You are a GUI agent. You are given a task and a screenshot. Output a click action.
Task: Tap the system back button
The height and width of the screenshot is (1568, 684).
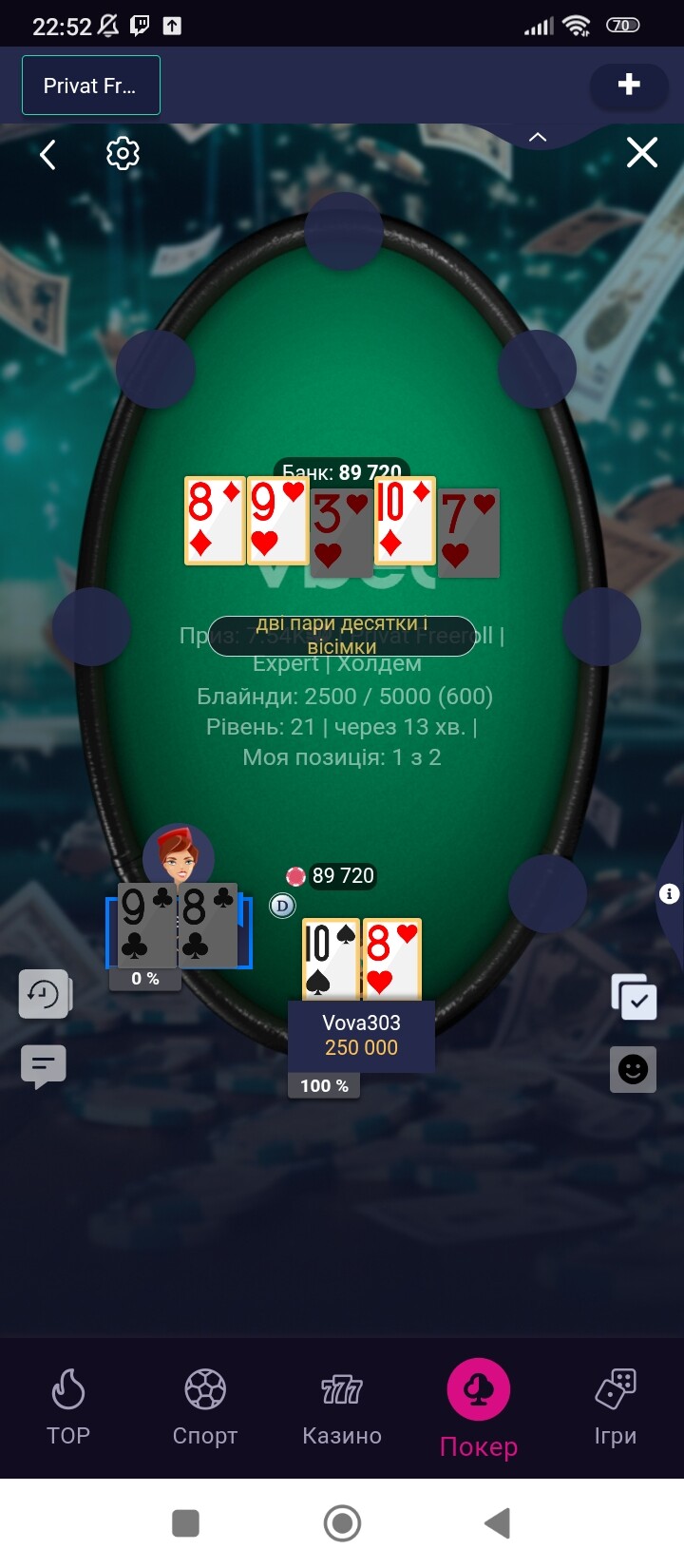point(498,1523)
